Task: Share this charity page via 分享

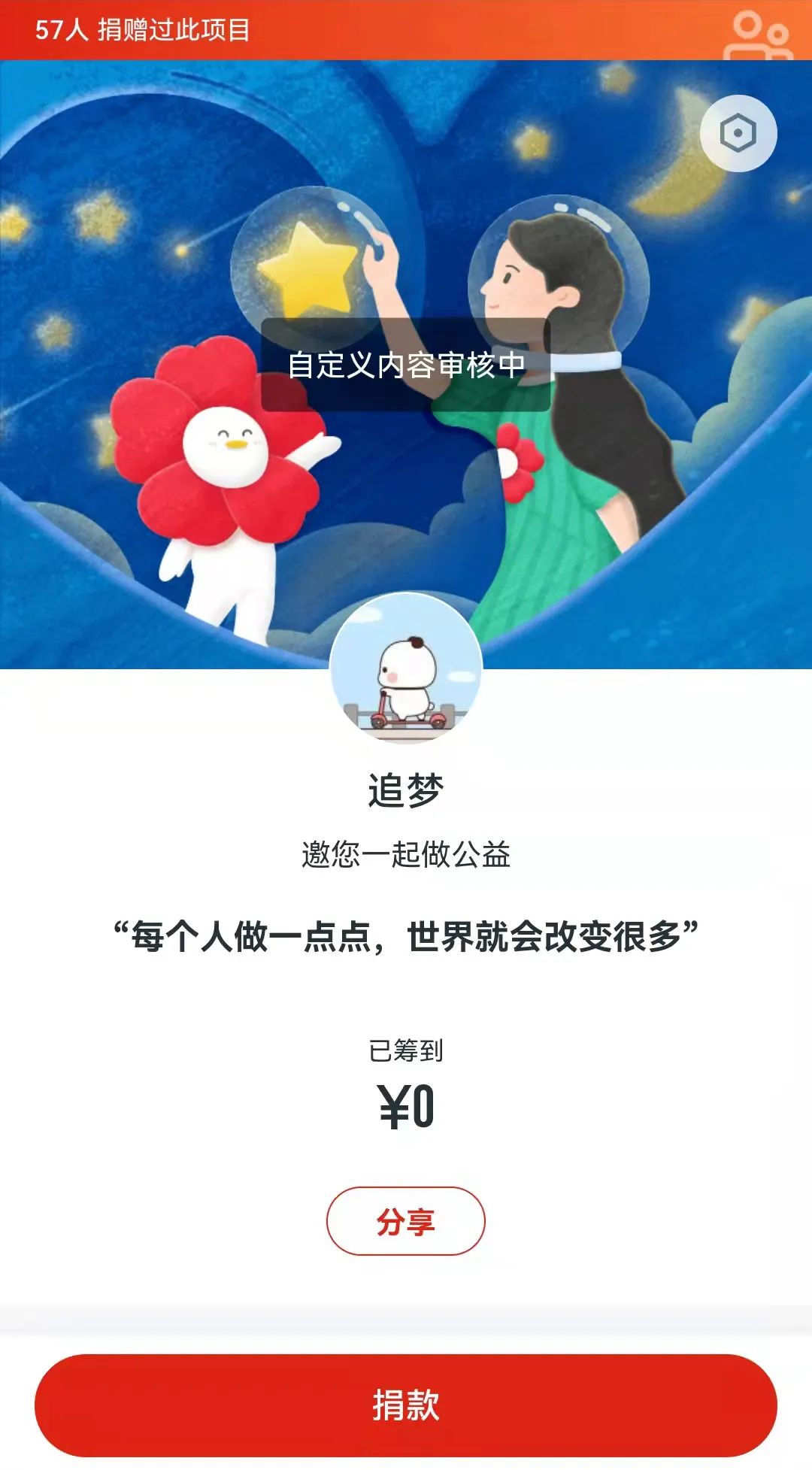Action: click(x=405, y=1221)
